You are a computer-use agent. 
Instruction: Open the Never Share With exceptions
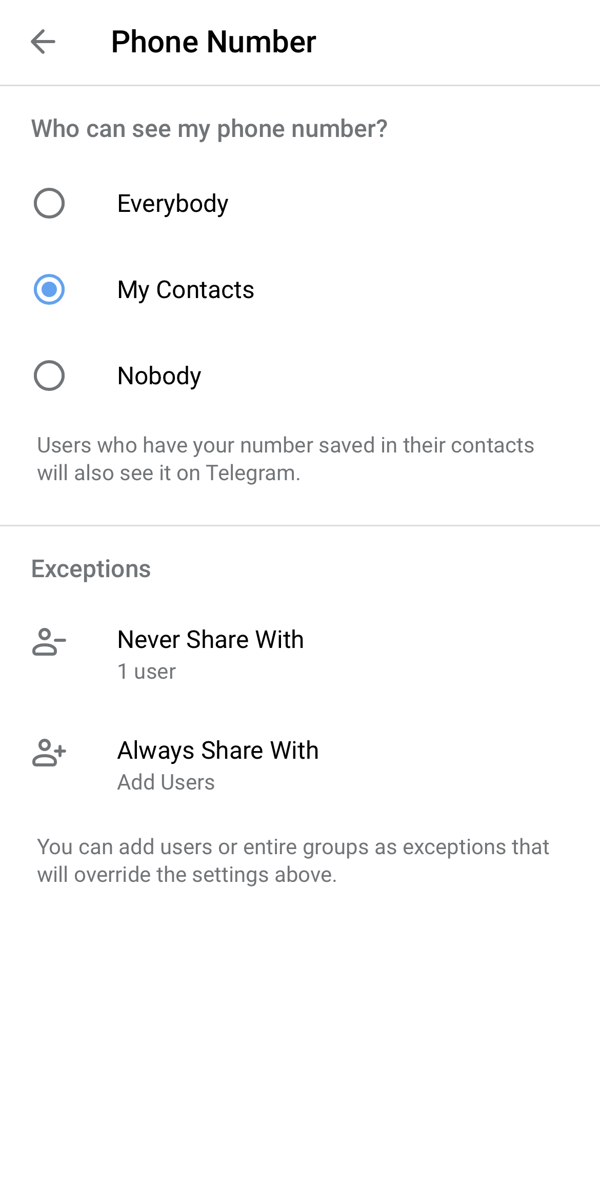coord(210,654)
